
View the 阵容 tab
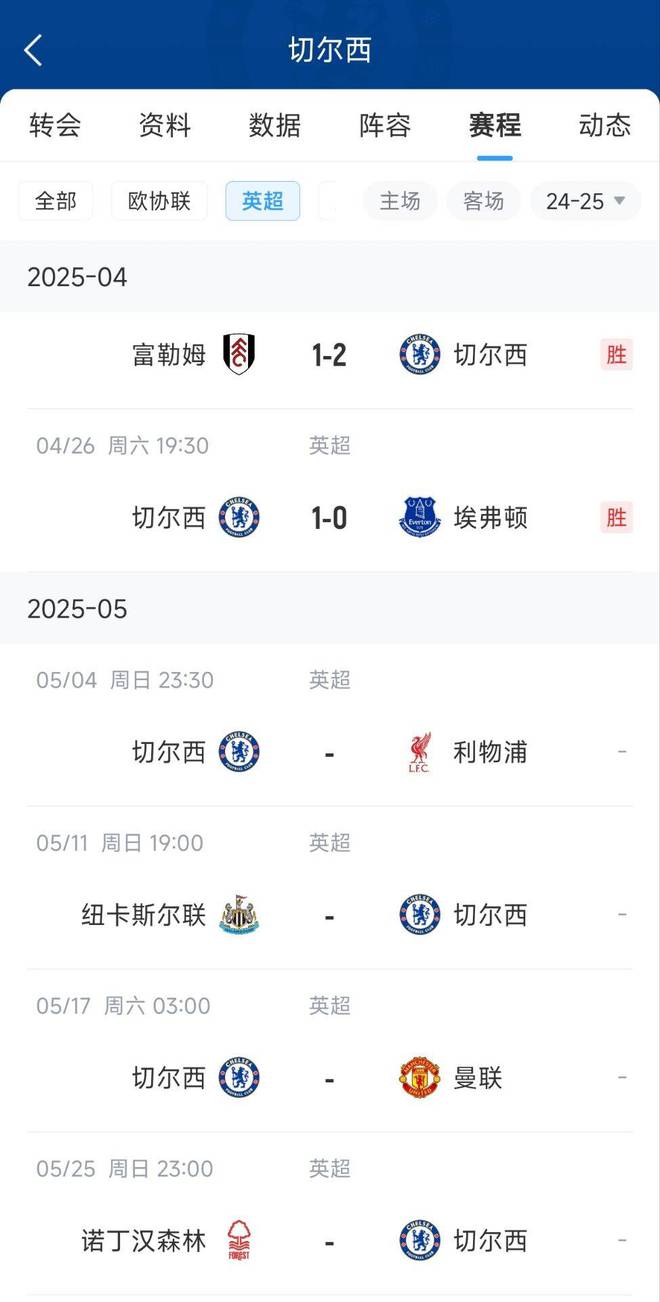tap(385, 125)
